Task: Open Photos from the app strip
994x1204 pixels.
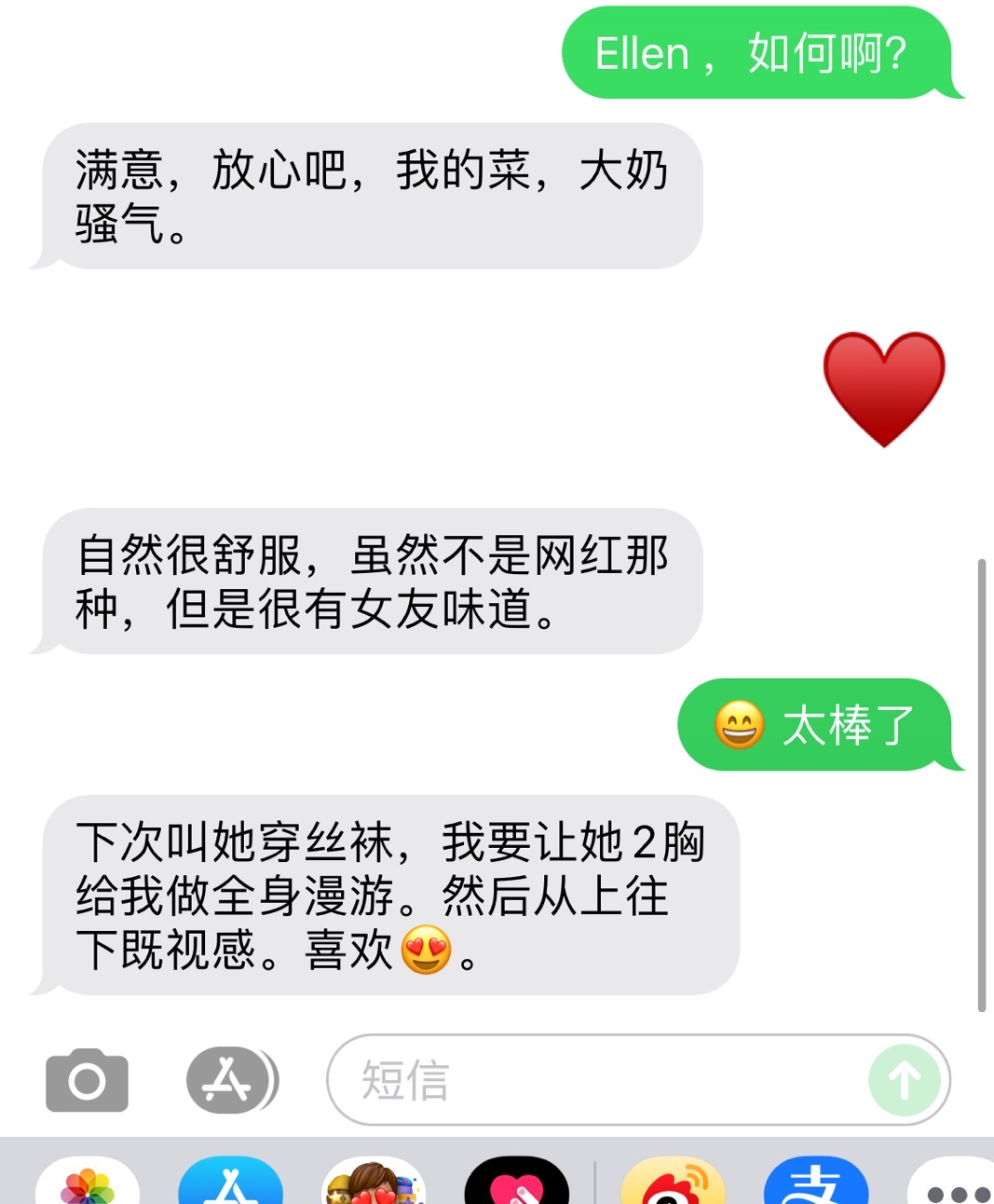Action: [88, 1183]
